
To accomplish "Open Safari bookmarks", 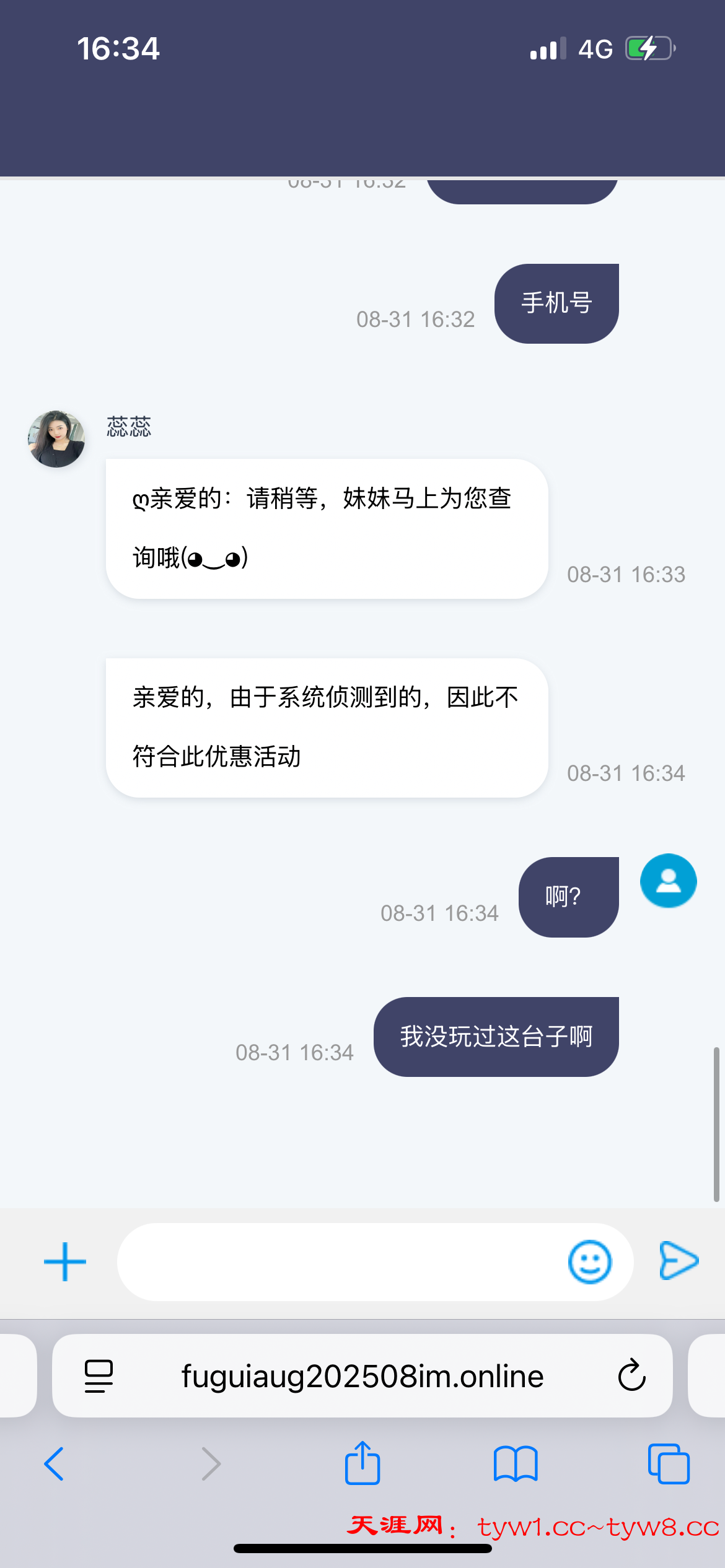I will [516, 1464].
